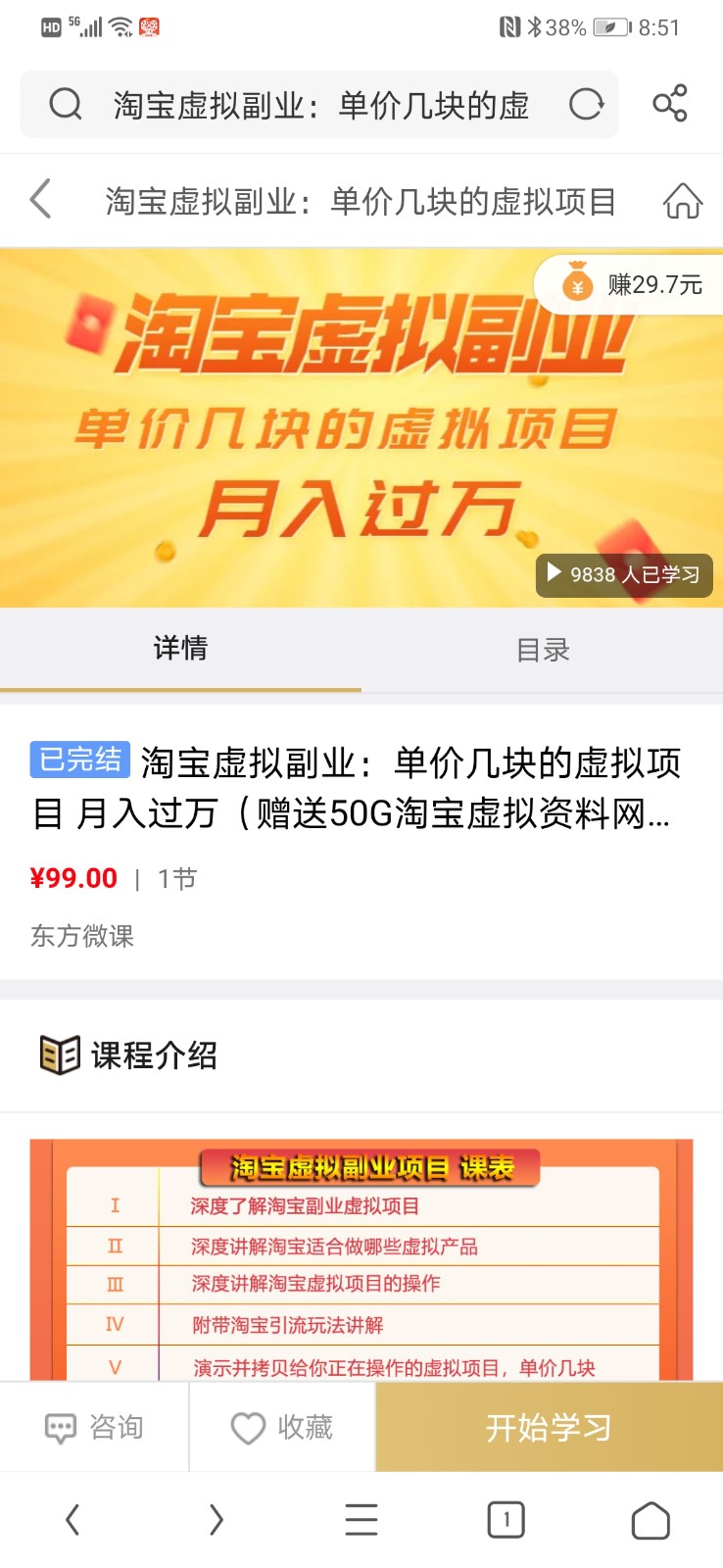723x1568 pixels.
Task: Tap the 赚29.7元 earn badge
Action: pos(633,285)
